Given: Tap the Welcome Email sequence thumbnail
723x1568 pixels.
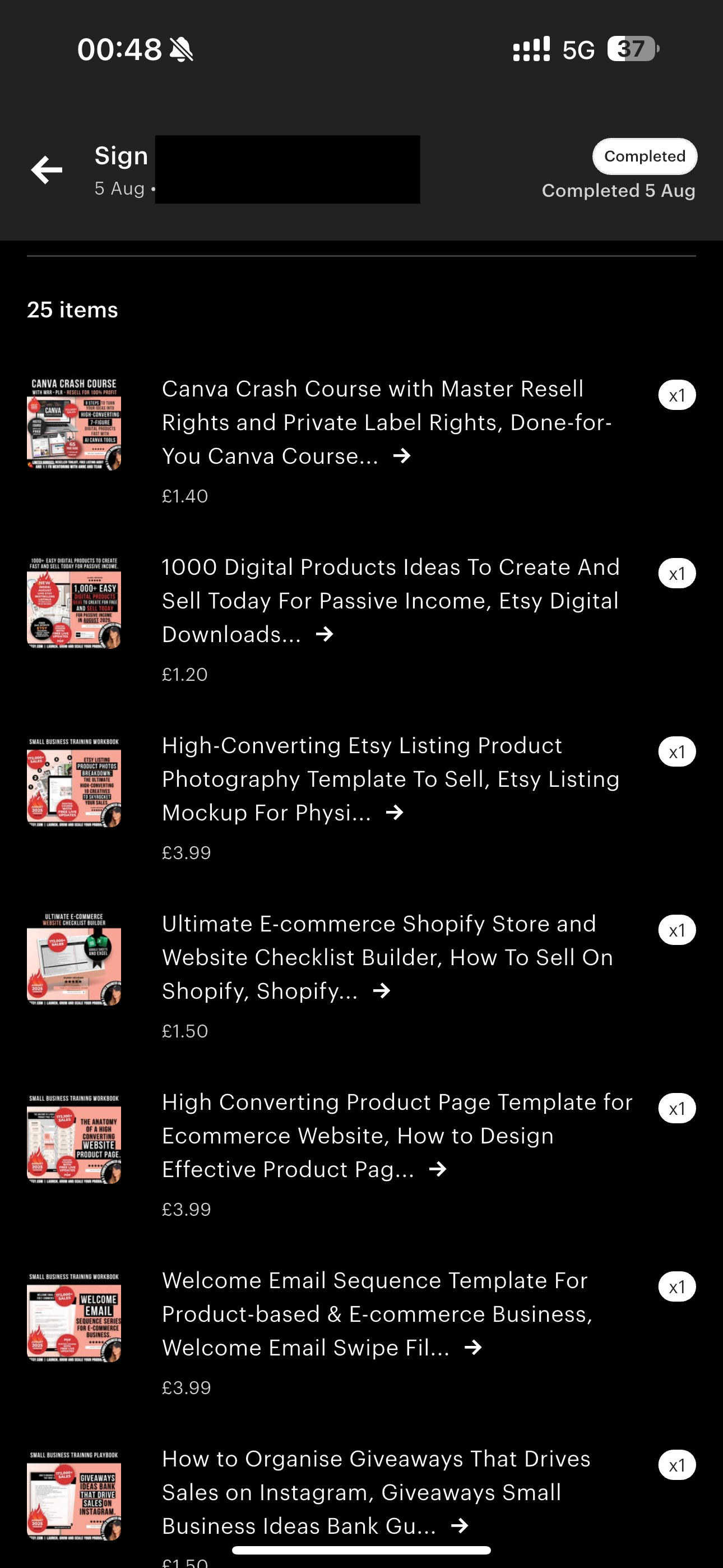Looking at the screenshot, I should 73,1316.
